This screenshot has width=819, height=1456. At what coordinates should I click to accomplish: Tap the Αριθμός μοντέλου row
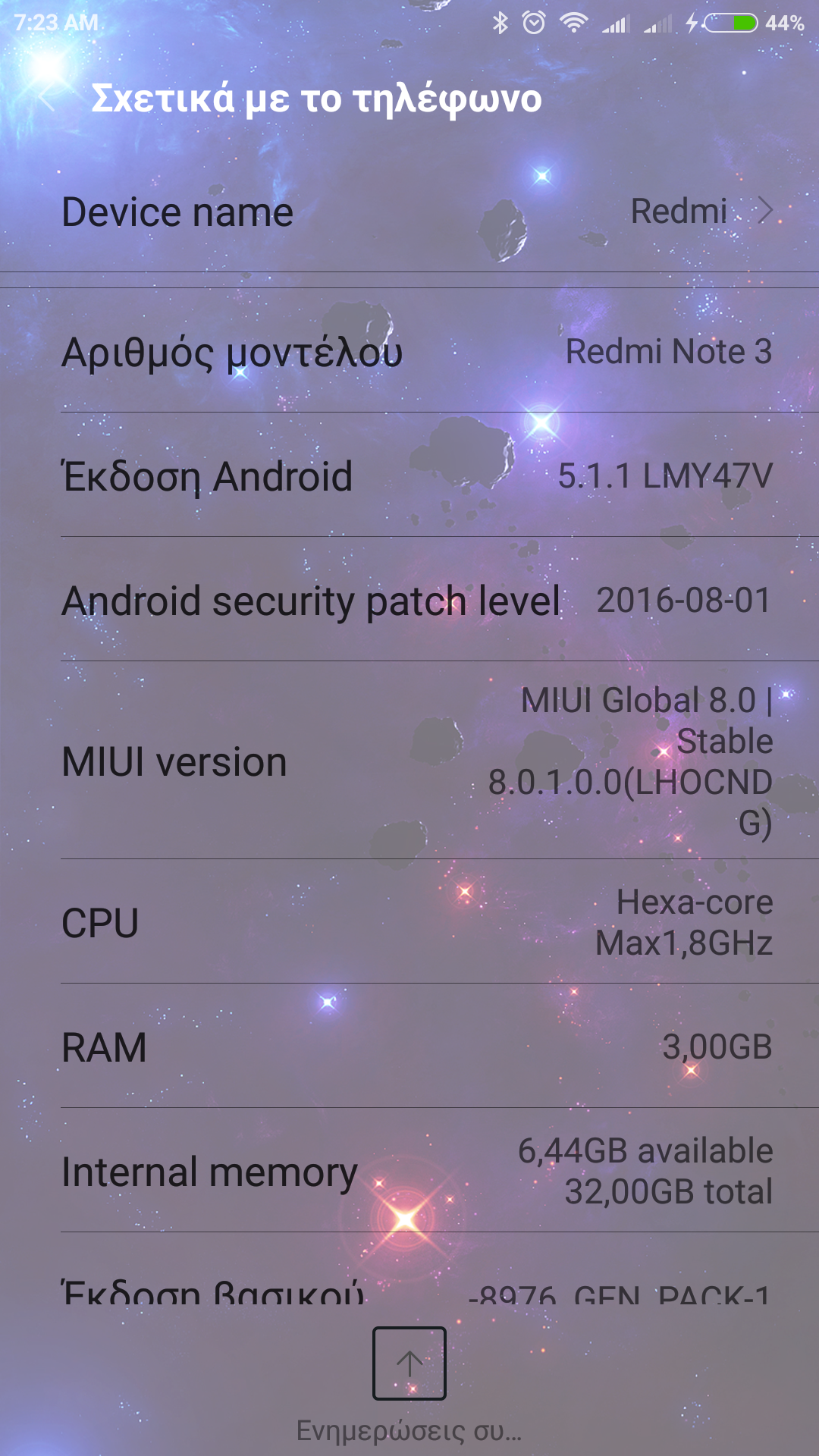pyautogui.click(x=409, y=352)
